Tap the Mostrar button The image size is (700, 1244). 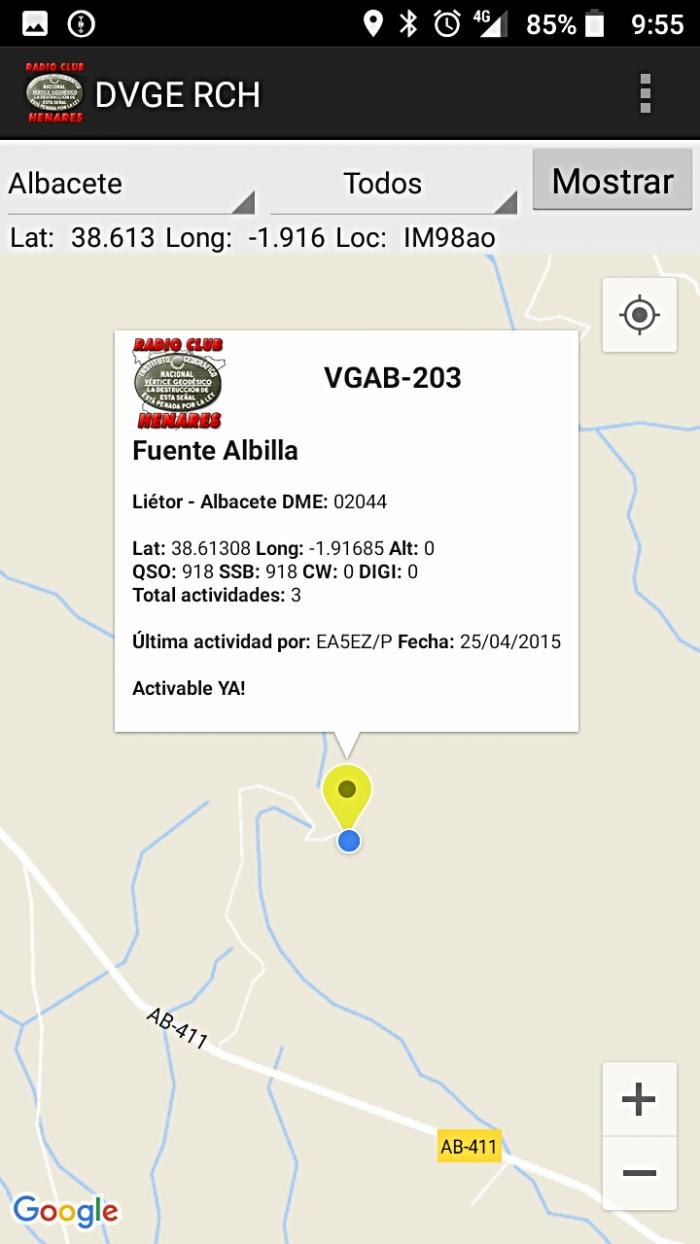pyautogui.click(x=612, y=181)
